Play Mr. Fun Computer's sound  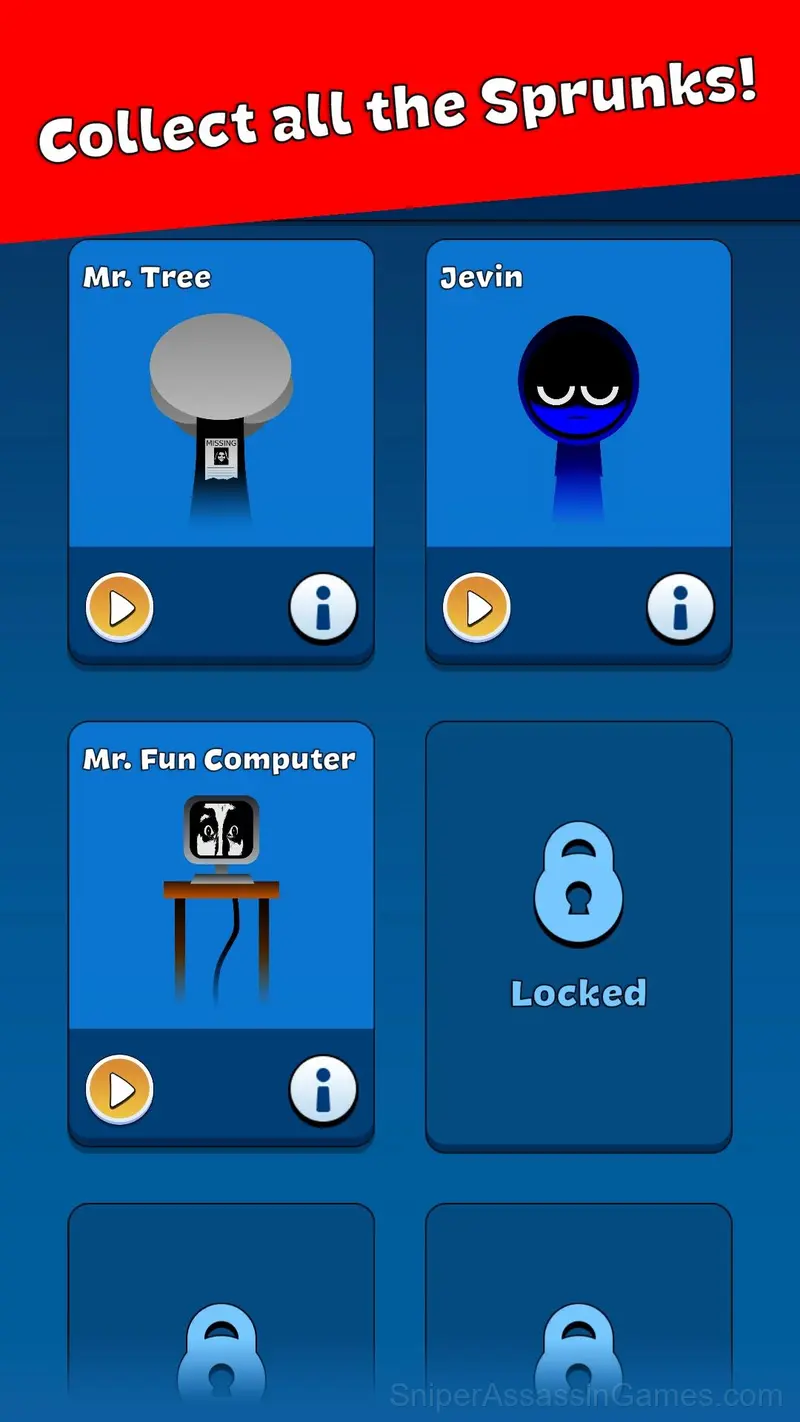point(119,1089)
